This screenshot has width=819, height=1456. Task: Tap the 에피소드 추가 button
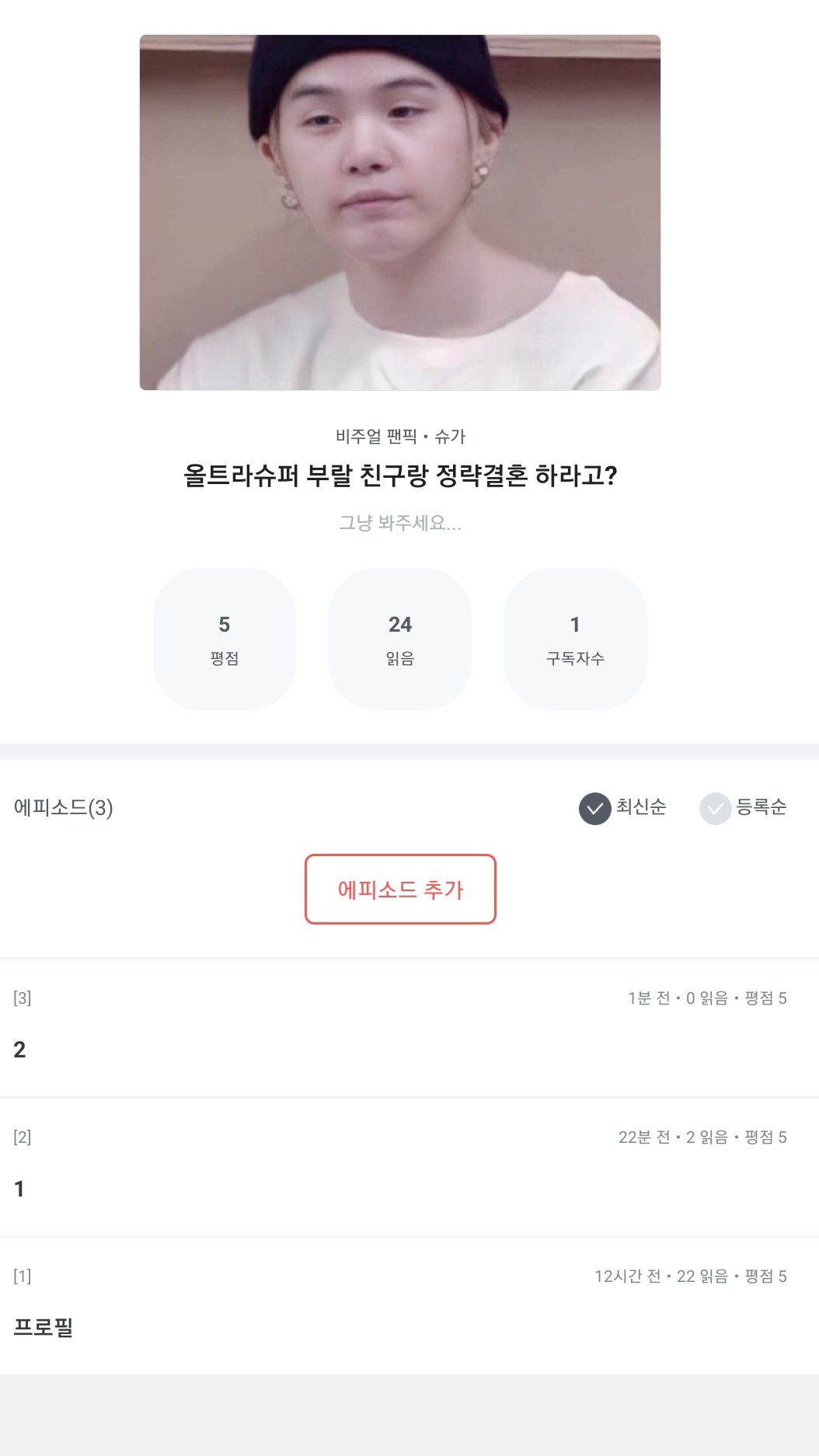pos(400,889)
